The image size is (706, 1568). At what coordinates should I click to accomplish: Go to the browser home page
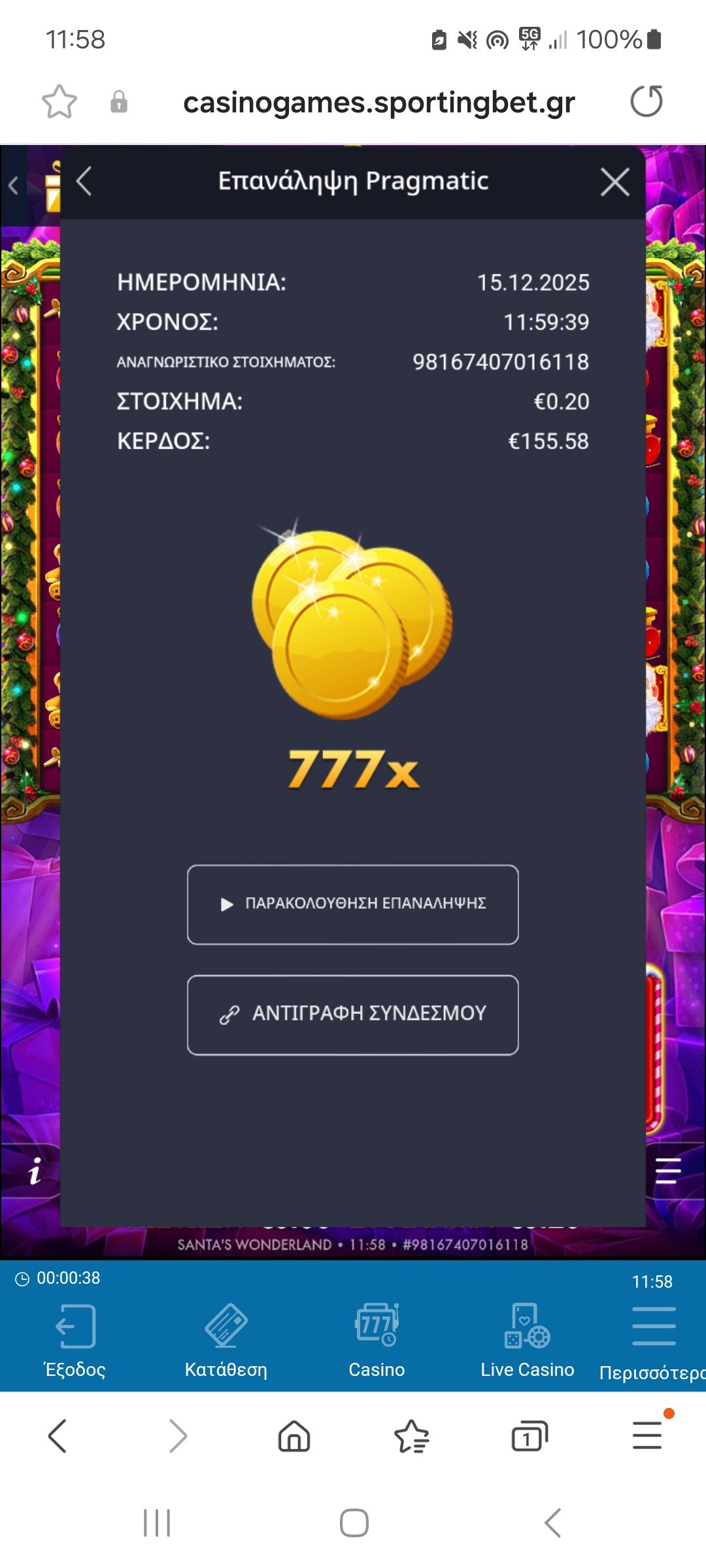point(294,1435)
